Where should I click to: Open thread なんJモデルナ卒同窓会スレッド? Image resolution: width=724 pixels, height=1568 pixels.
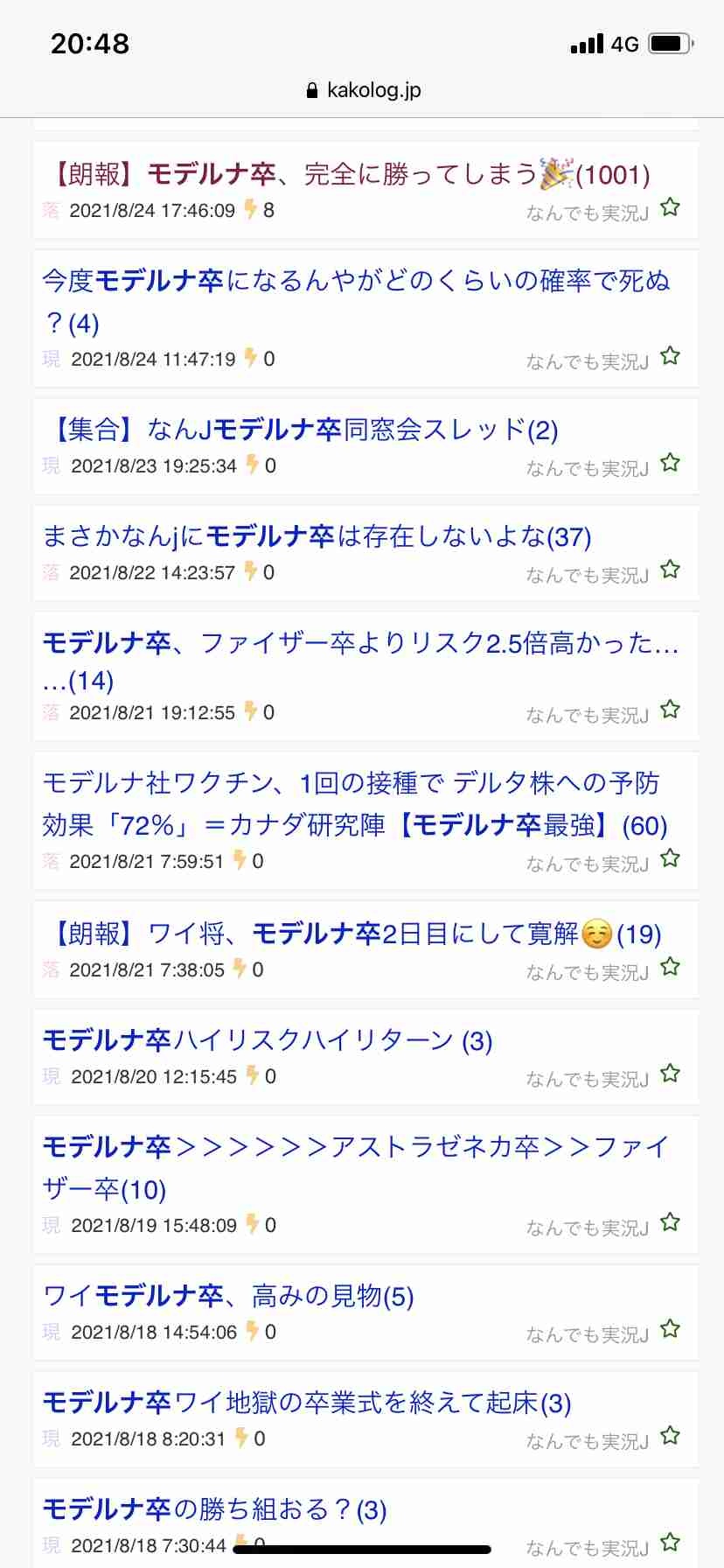301,430
